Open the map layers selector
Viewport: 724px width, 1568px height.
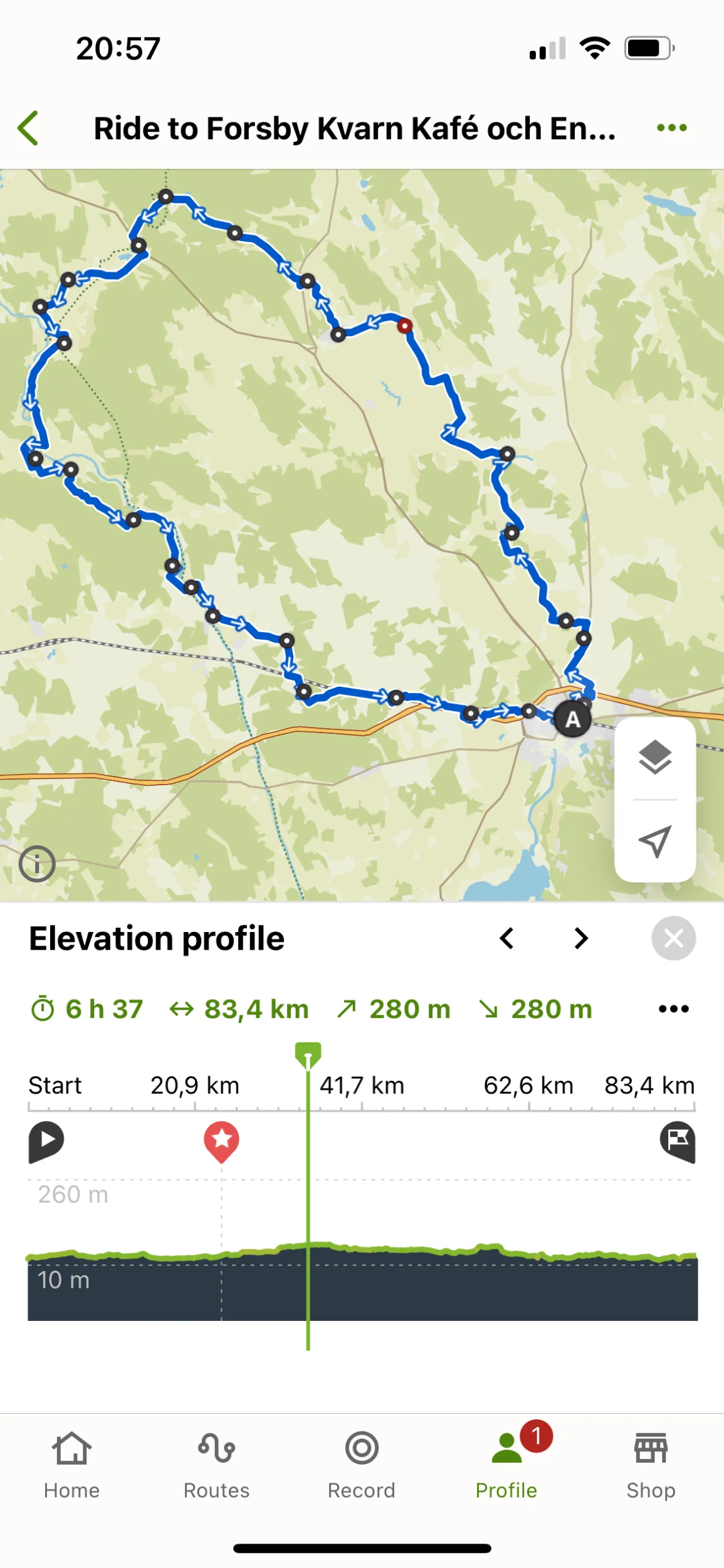[655, 757]
